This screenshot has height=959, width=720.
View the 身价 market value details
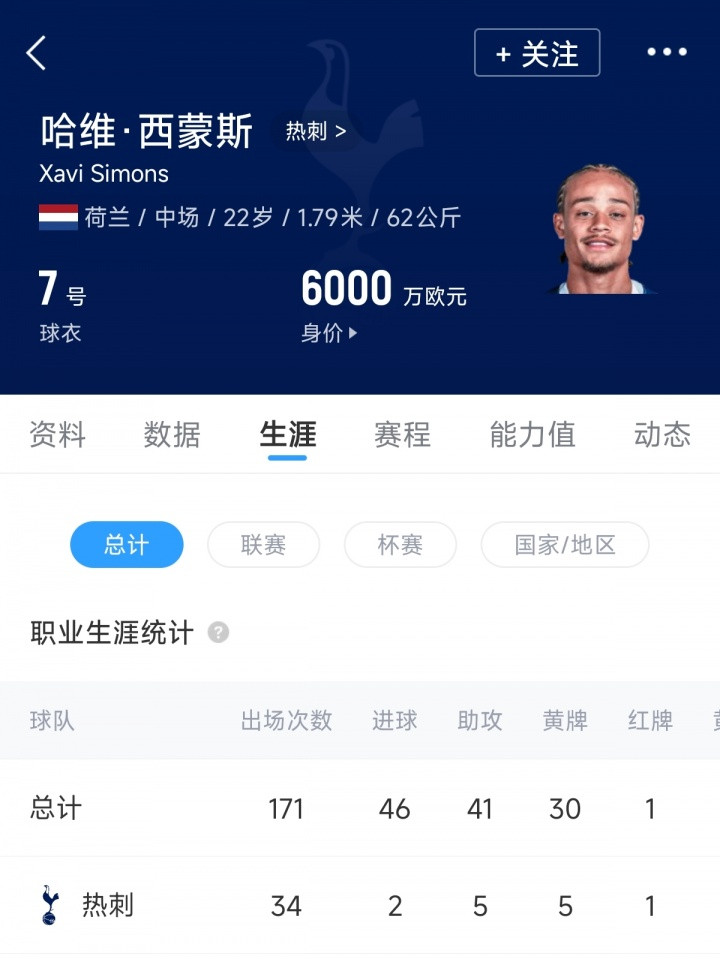point(329,334)
